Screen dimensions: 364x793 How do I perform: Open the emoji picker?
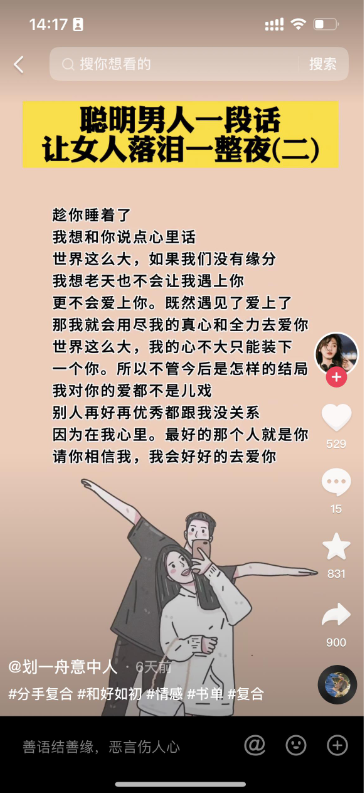[x=296, y=745]
